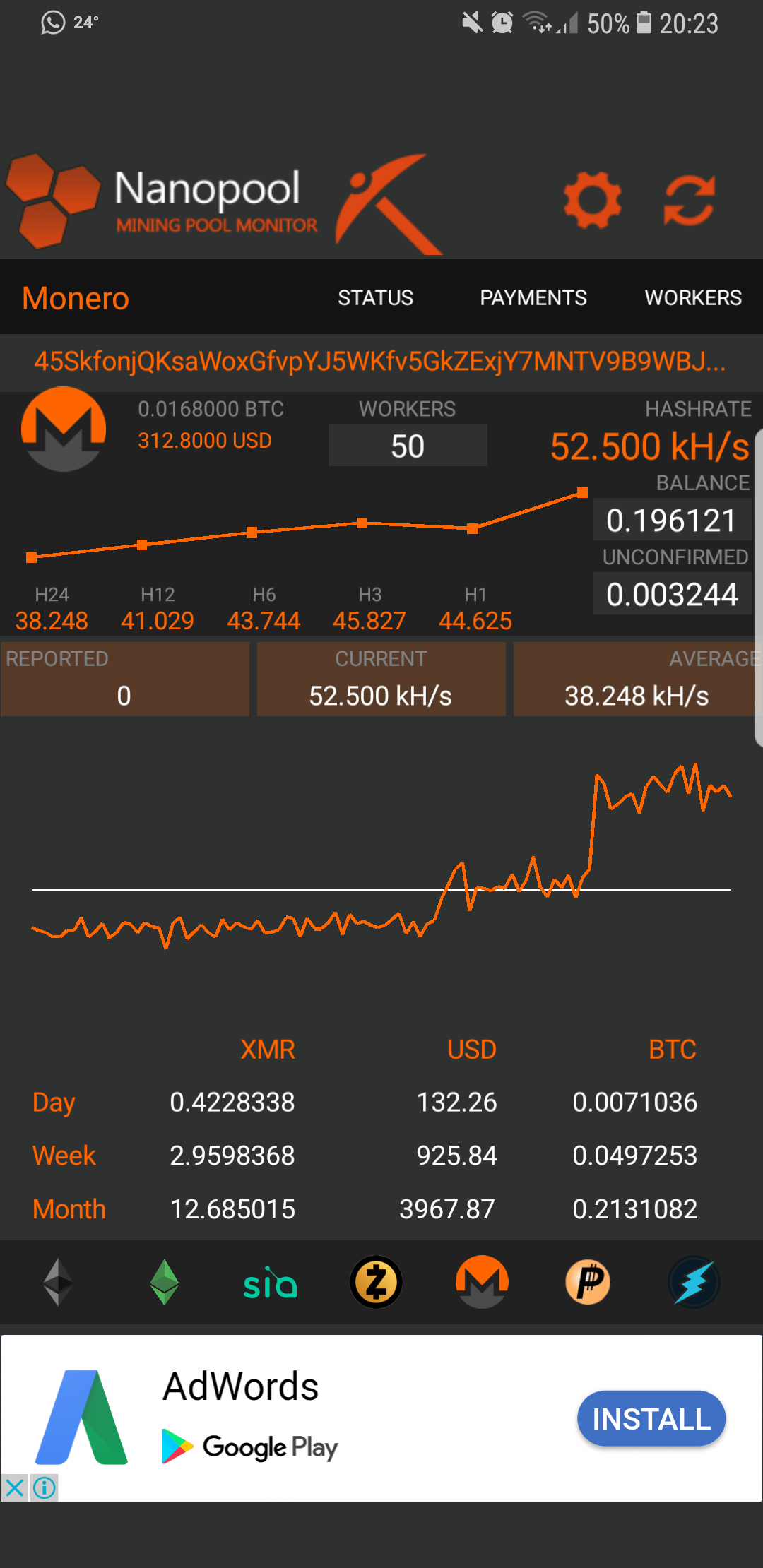Select the Ethereum coin icon
This screenshot has height=1568, width=763.
pos(58,1282)
